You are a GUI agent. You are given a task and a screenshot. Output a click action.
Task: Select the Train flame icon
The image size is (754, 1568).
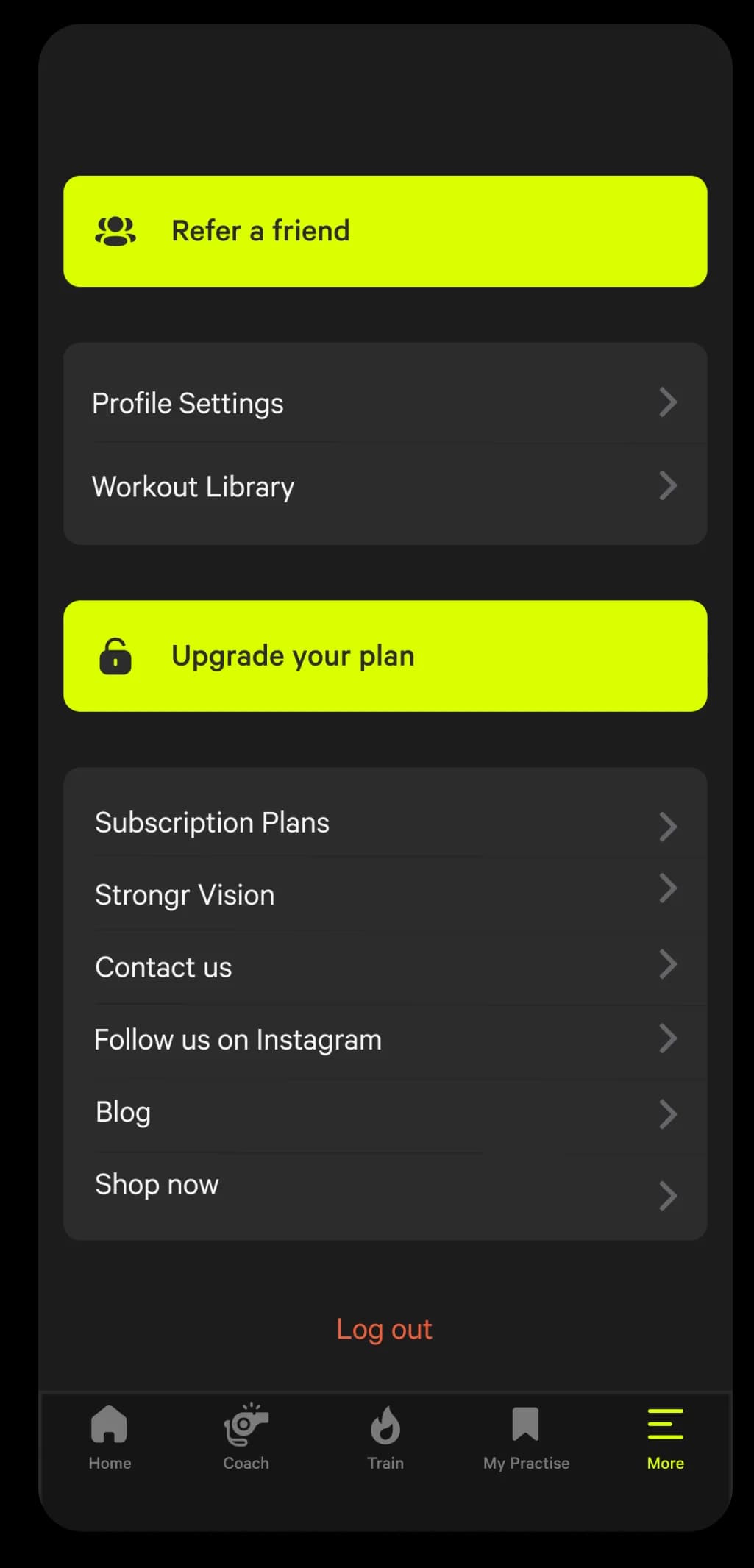tap(385, 1423)
